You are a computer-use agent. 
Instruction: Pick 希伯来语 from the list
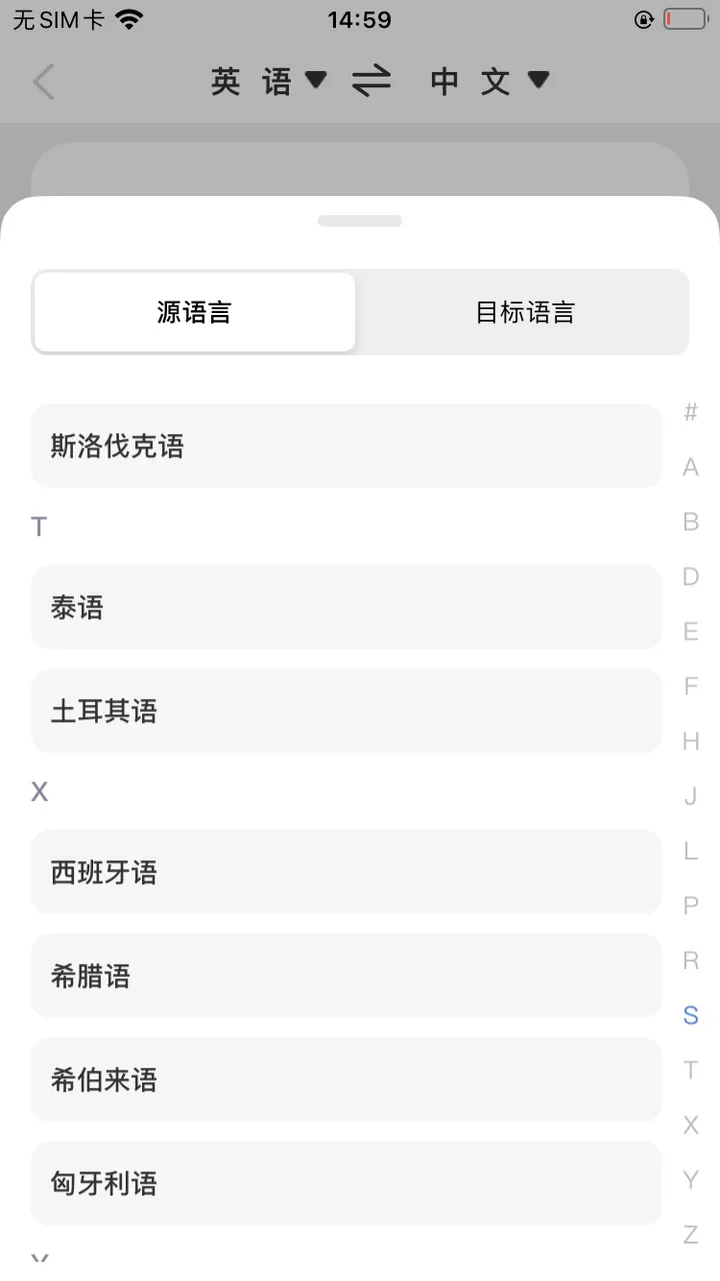coord(346,1080)
